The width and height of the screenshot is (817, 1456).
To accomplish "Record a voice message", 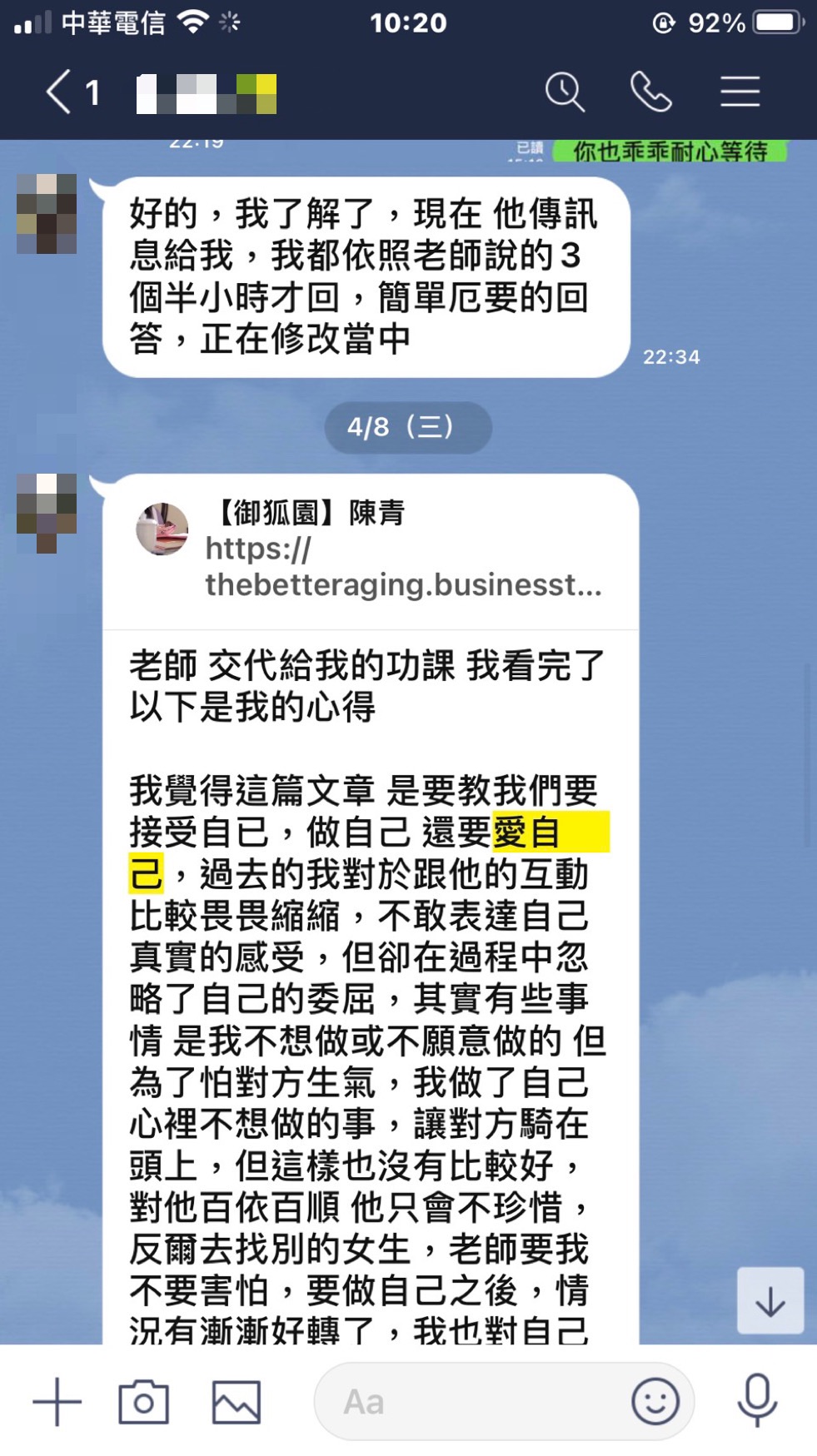I will click(757, 1402).
